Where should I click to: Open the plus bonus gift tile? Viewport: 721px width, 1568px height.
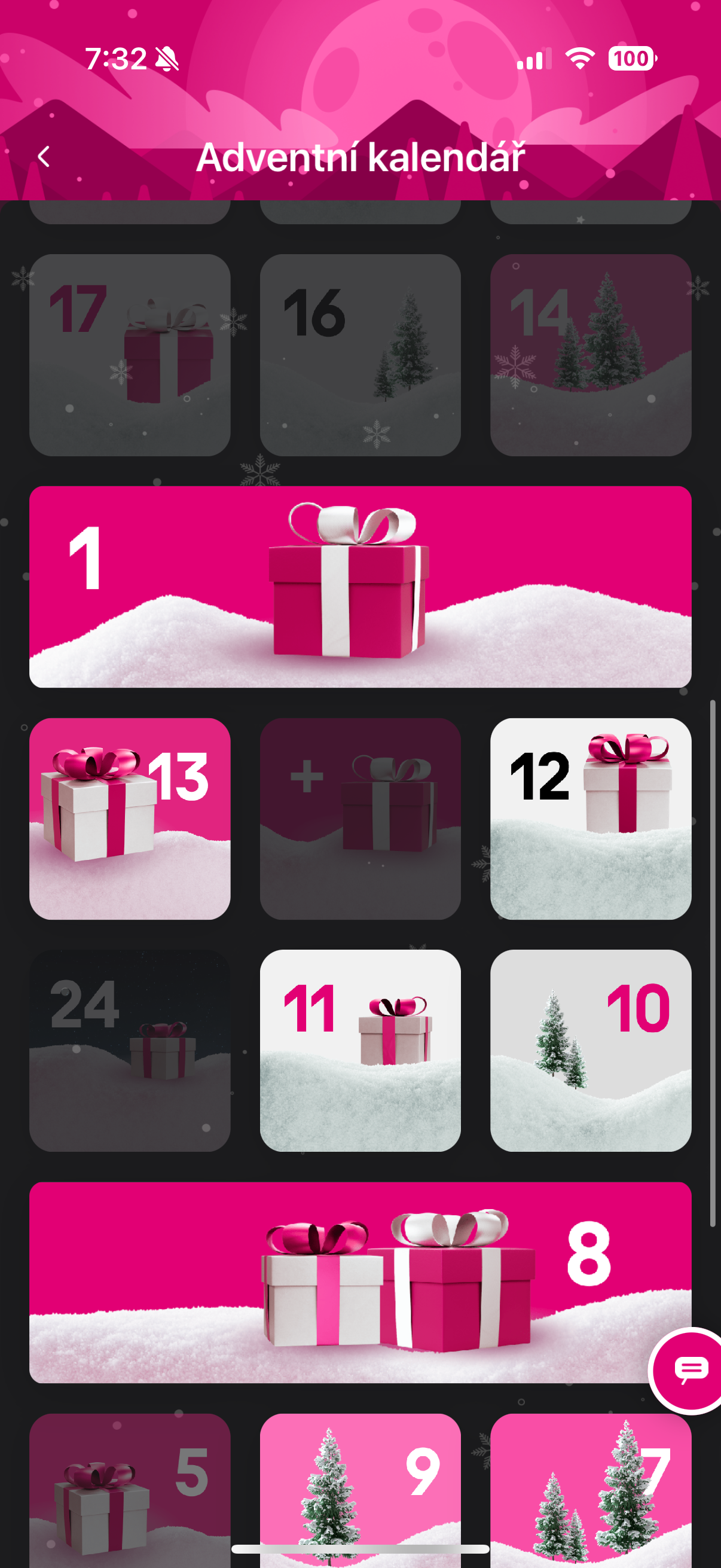360,818
